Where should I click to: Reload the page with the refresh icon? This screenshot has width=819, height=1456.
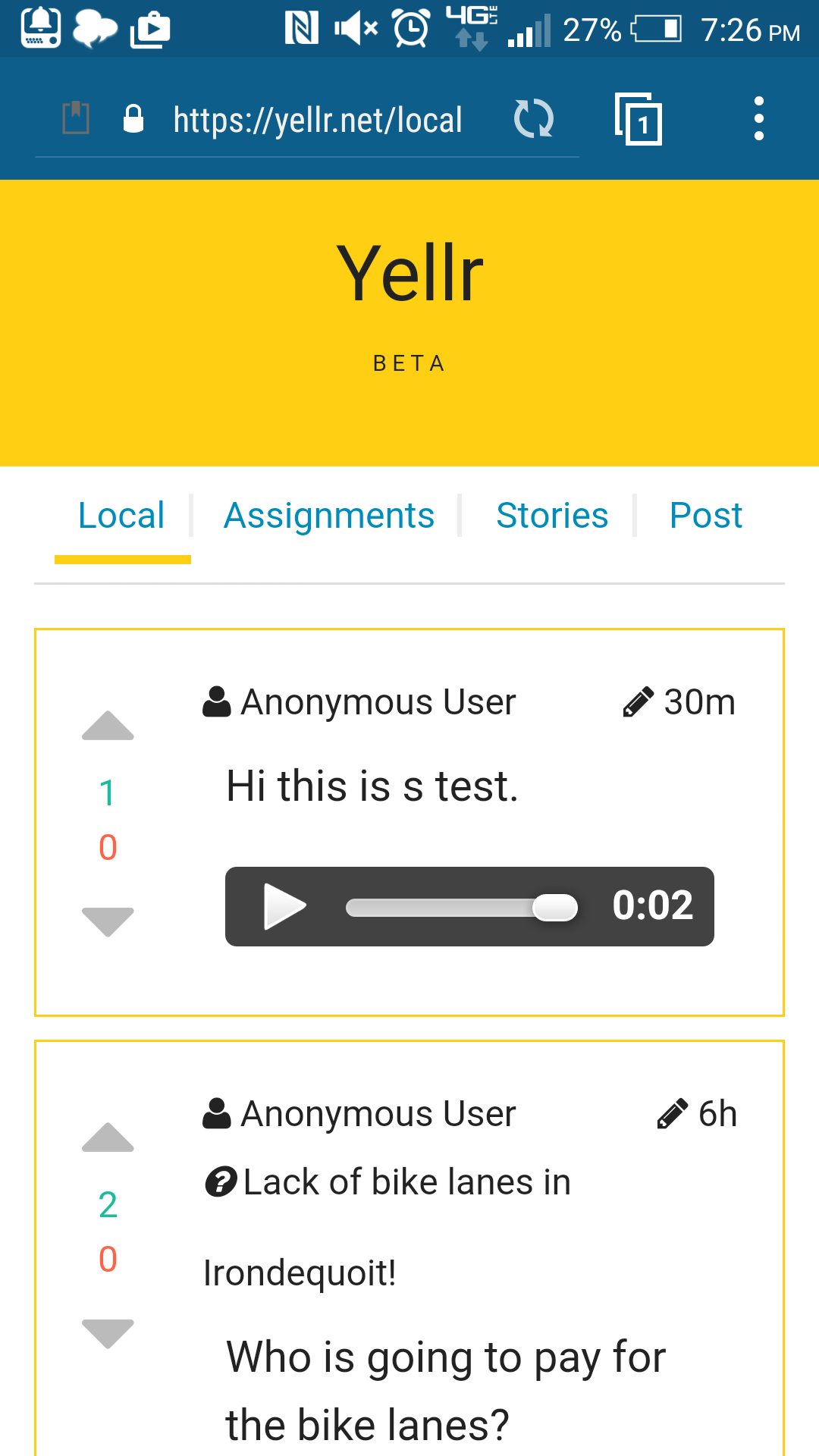coord(533,119)
